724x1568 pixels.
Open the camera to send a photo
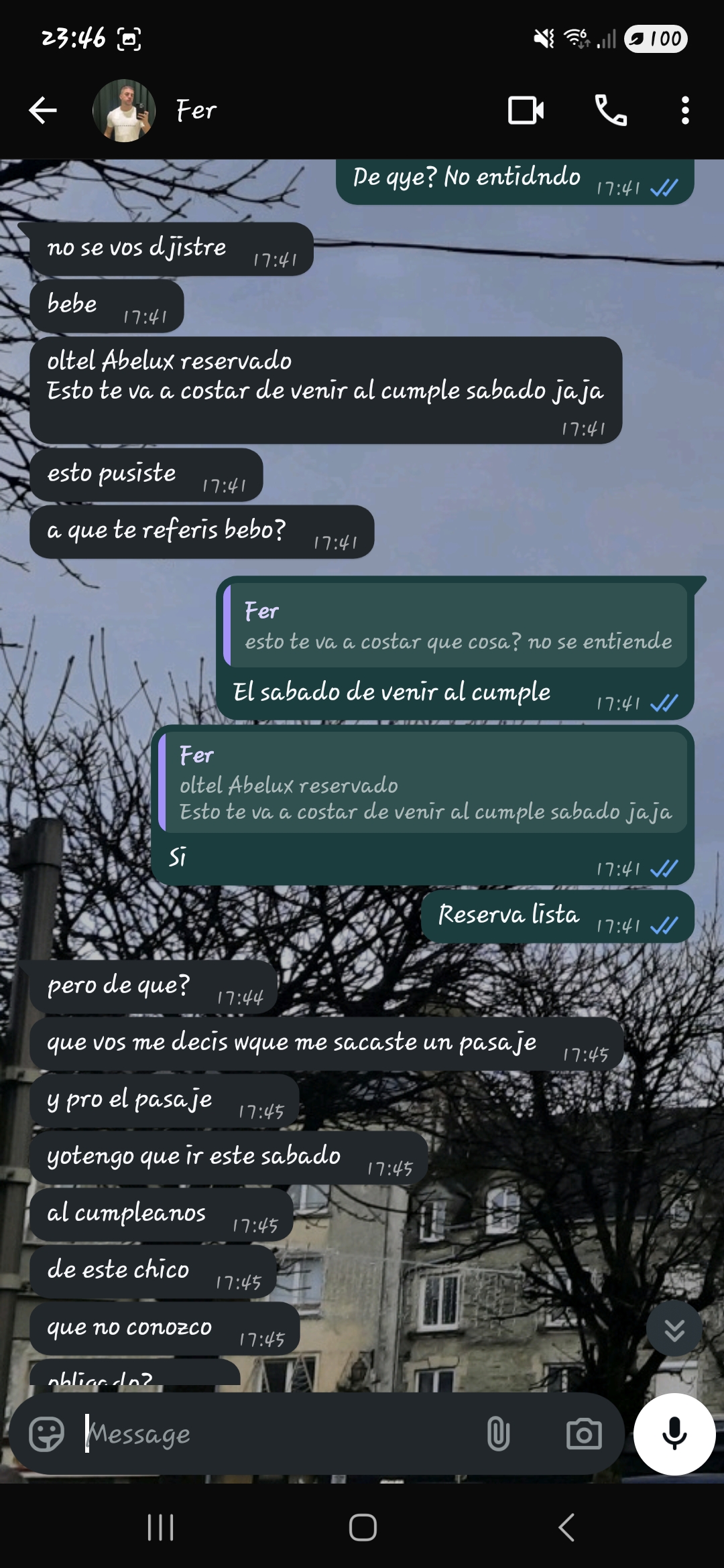(584, 1435)
